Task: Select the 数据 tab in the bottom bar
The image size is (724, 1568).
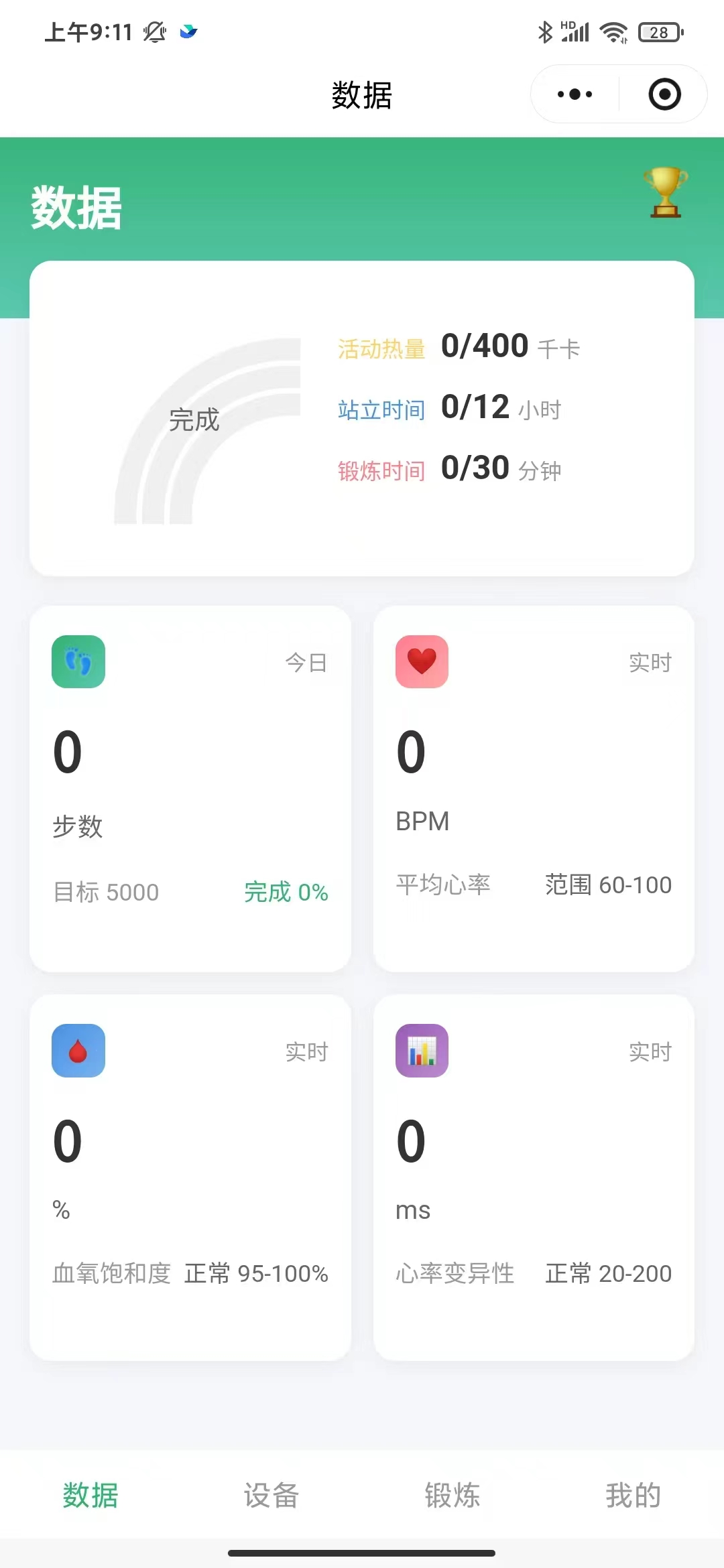Action: pyautogui.click(x=90, y=1495)
